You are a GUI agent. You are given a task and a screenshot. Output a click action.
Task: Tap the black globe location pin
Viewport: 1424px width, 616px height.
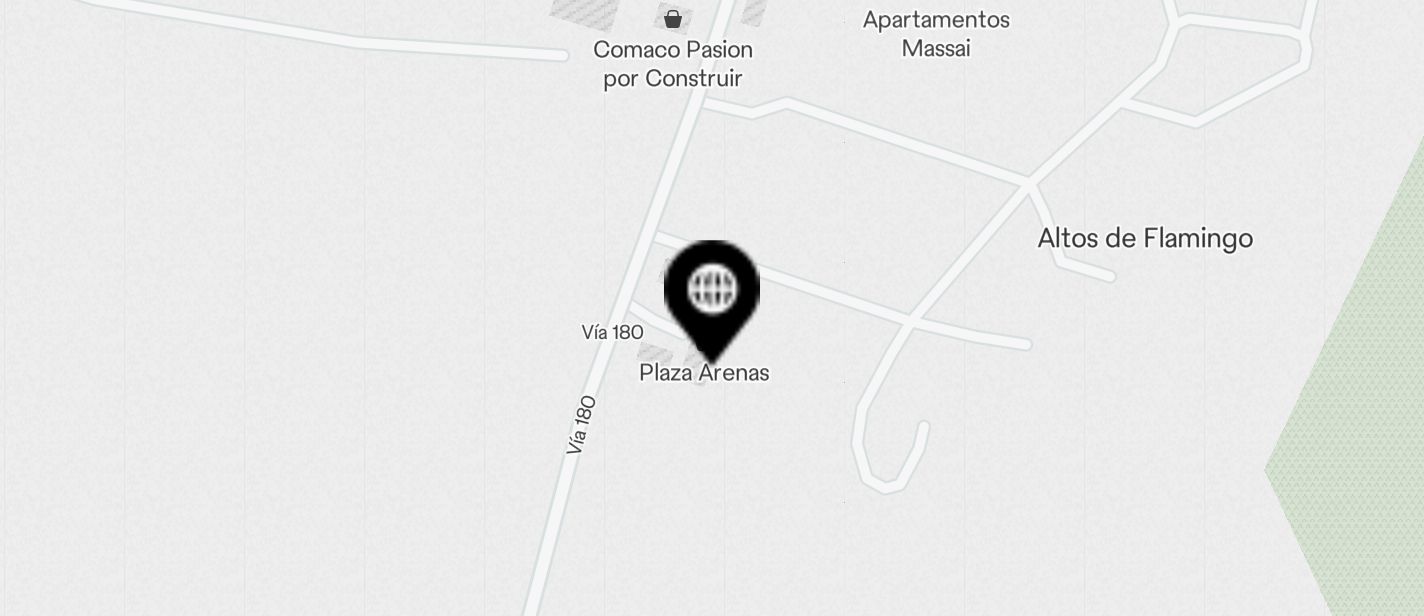(x=711, y=293)
